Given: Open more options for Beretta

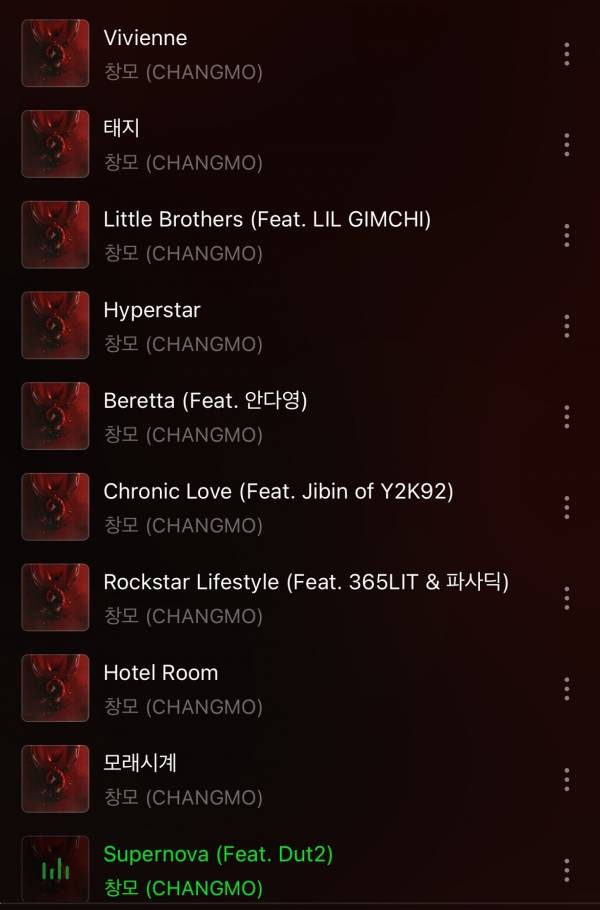Looking at the screenshot, I should point(566,416).
